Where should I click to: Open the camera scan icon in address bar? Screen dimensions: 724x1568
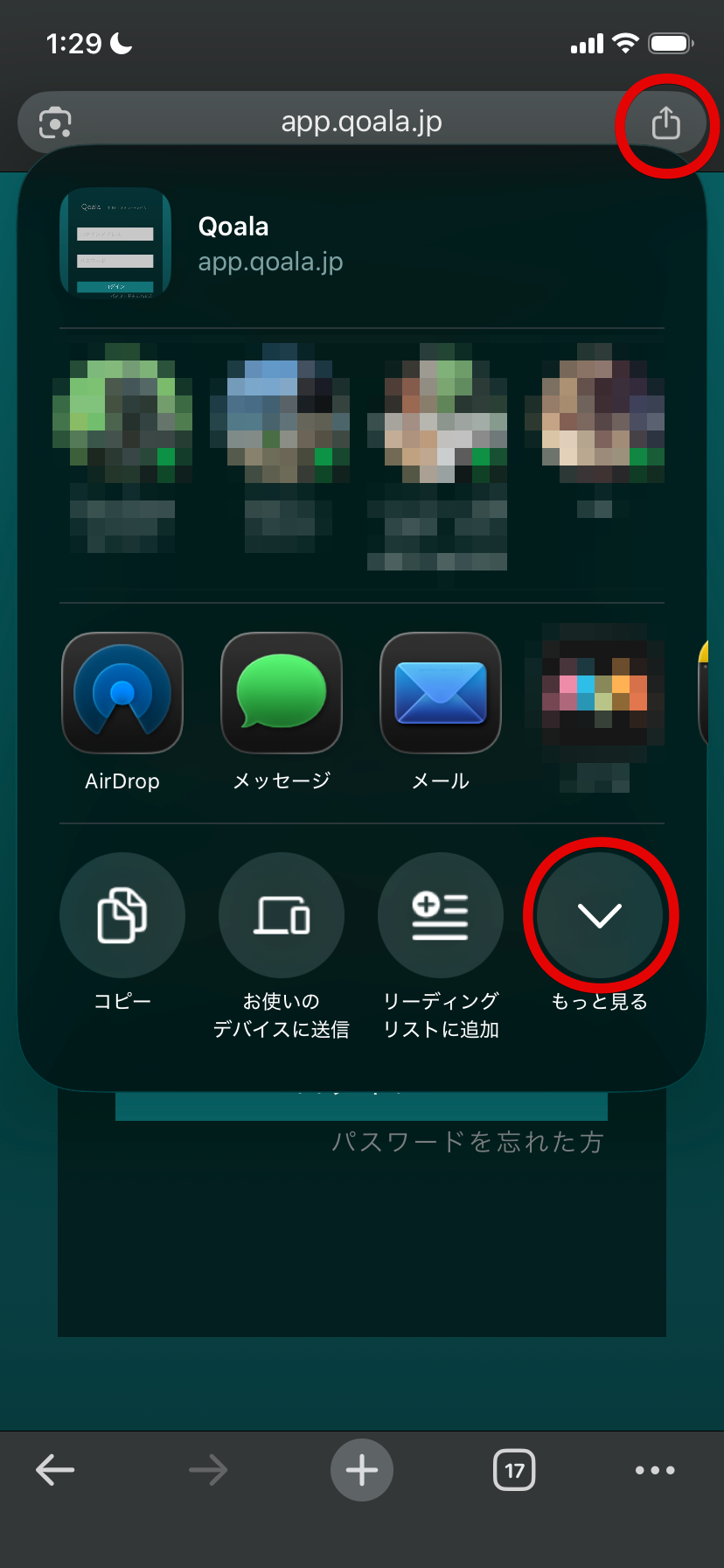click(55, 122)
